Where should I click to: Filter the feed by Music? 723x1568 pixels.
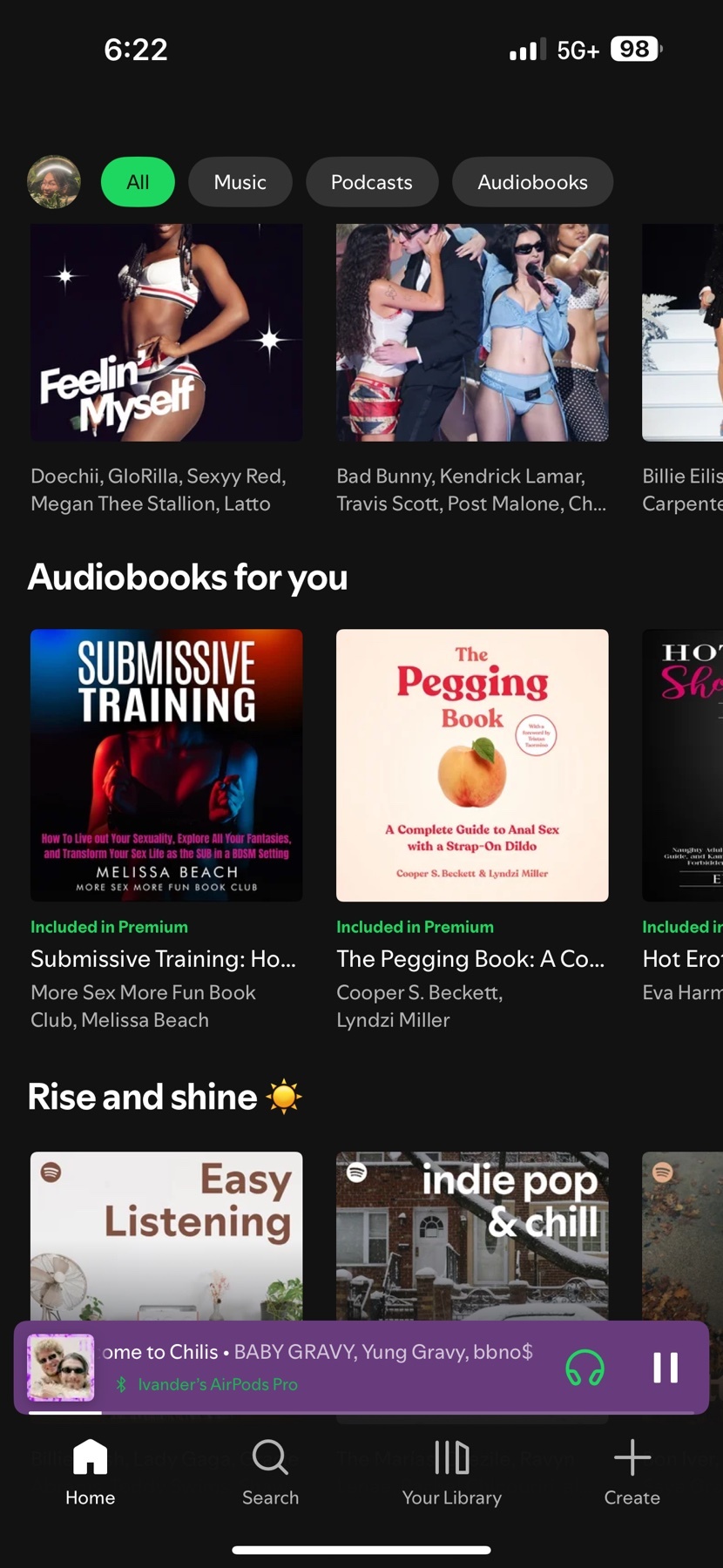click(240, 182)
